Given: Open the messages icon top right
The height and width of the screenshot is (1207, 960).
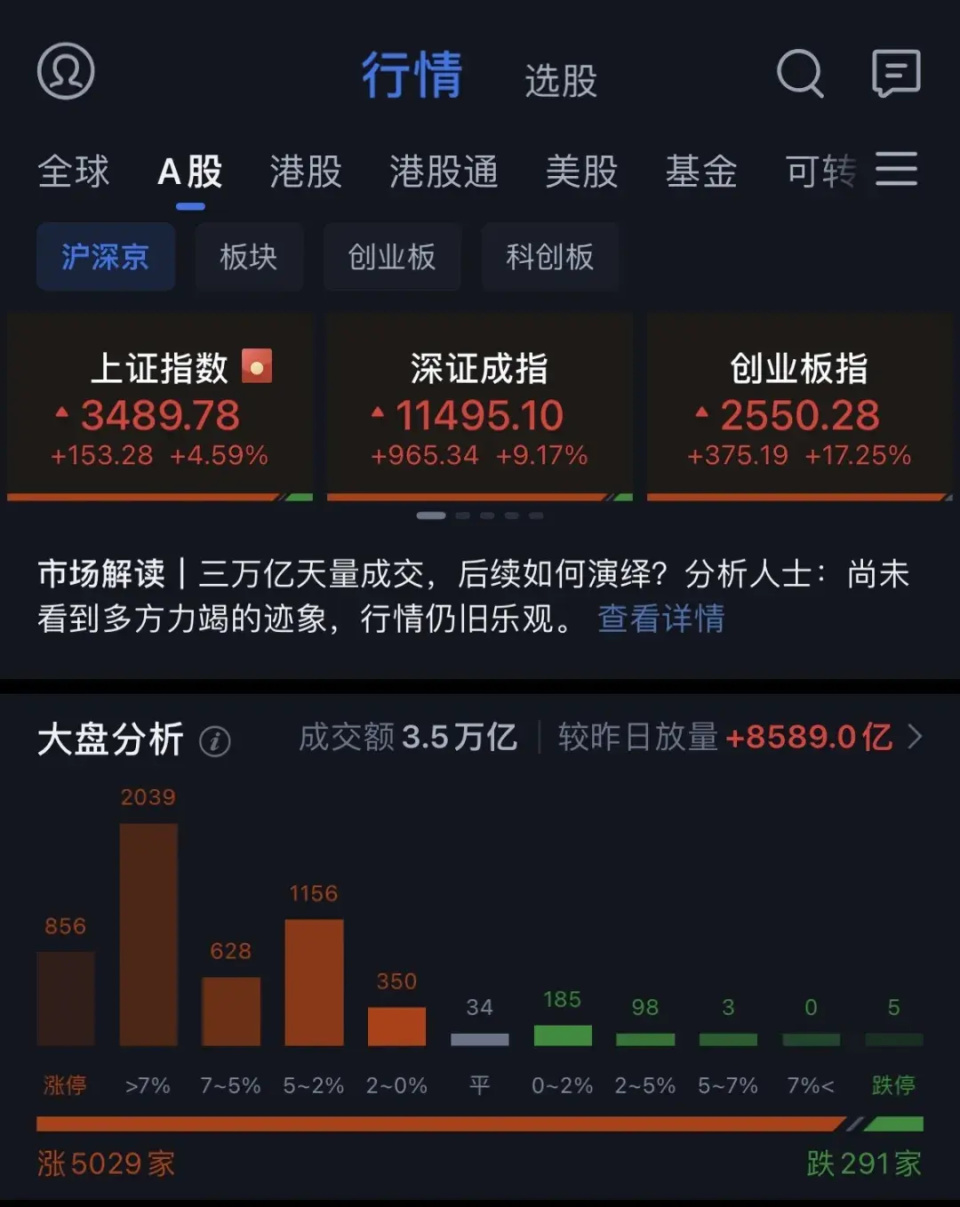Looking at the screenshot, I should coord(894,73).
